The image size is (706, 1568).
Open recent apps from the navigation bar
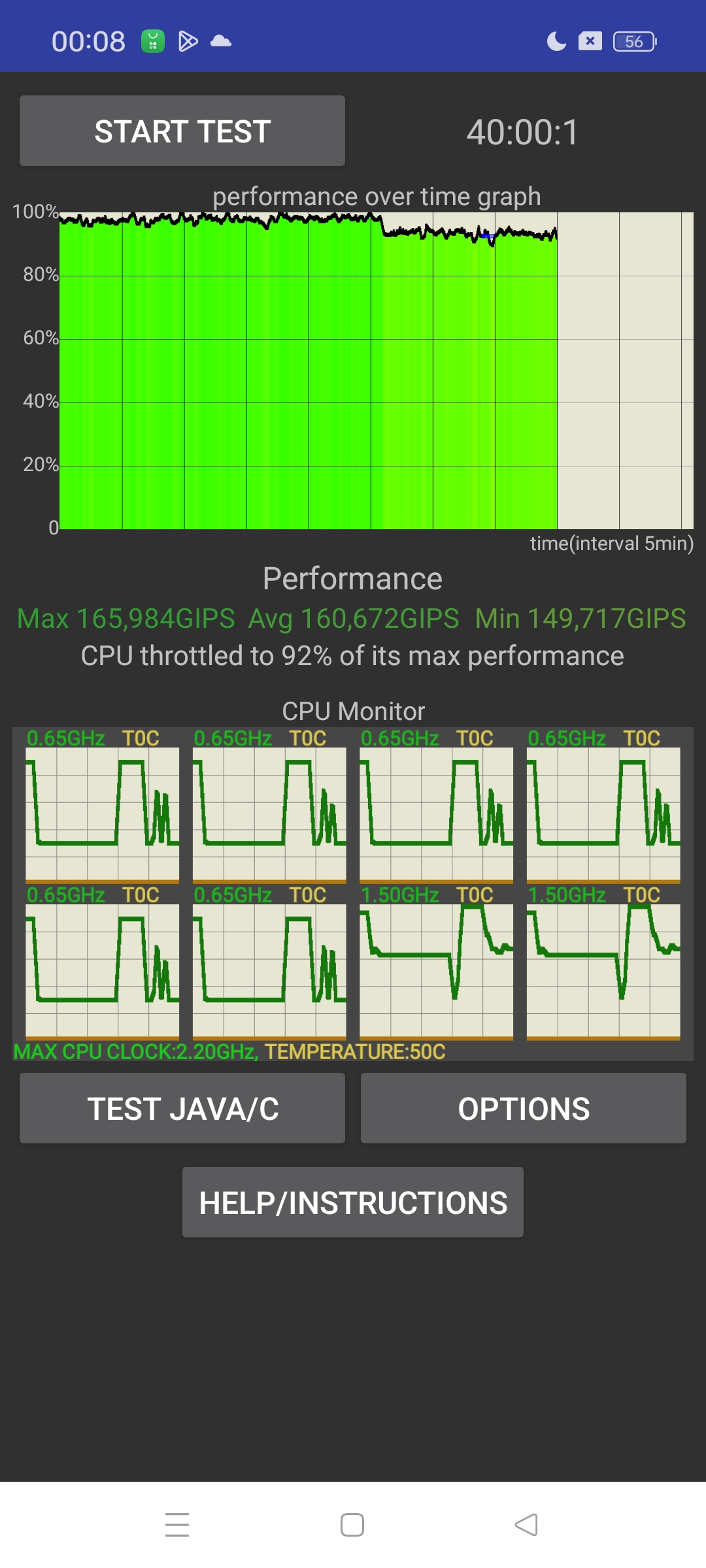pyautogui.click(x=176, y=1524)
